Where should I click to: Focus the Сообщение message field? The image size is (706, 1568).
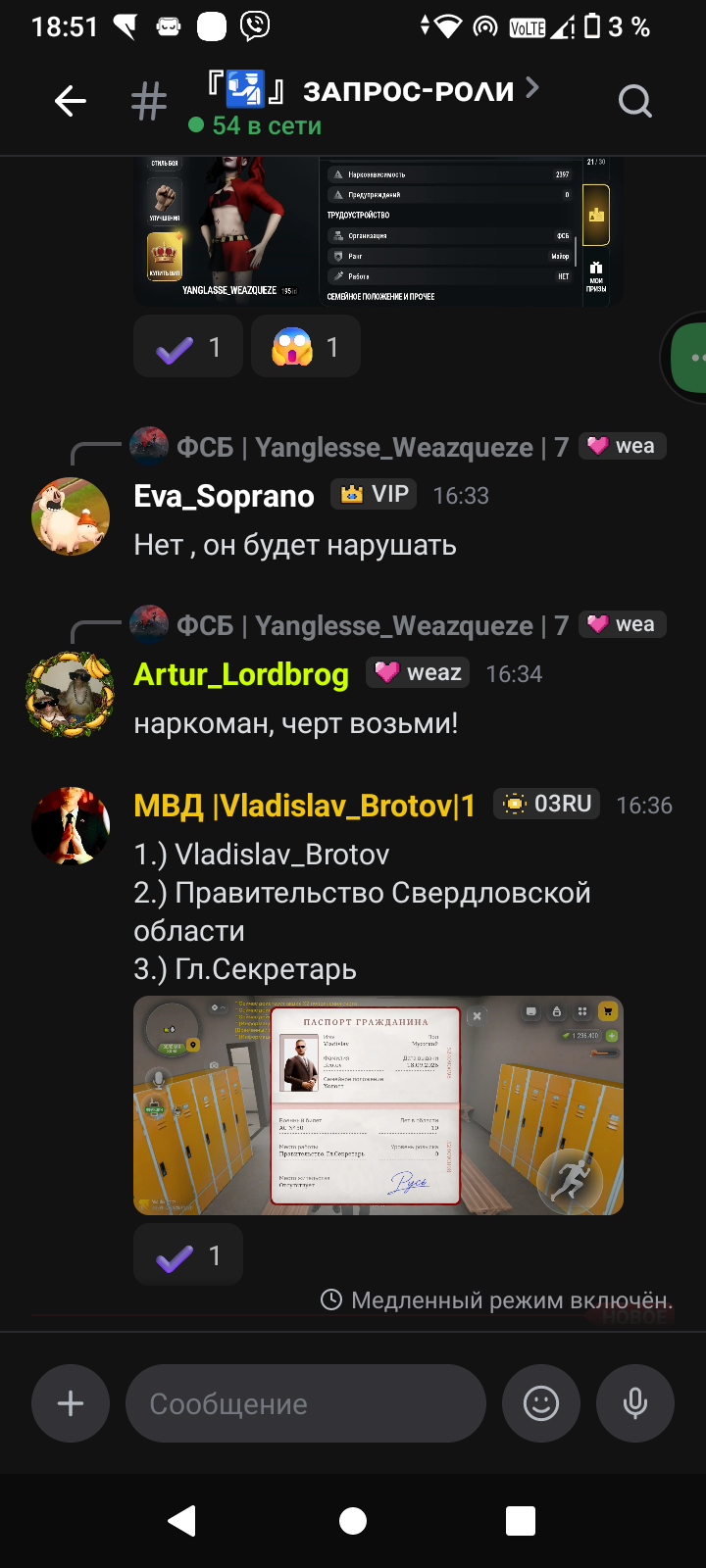coord(306,1403)
